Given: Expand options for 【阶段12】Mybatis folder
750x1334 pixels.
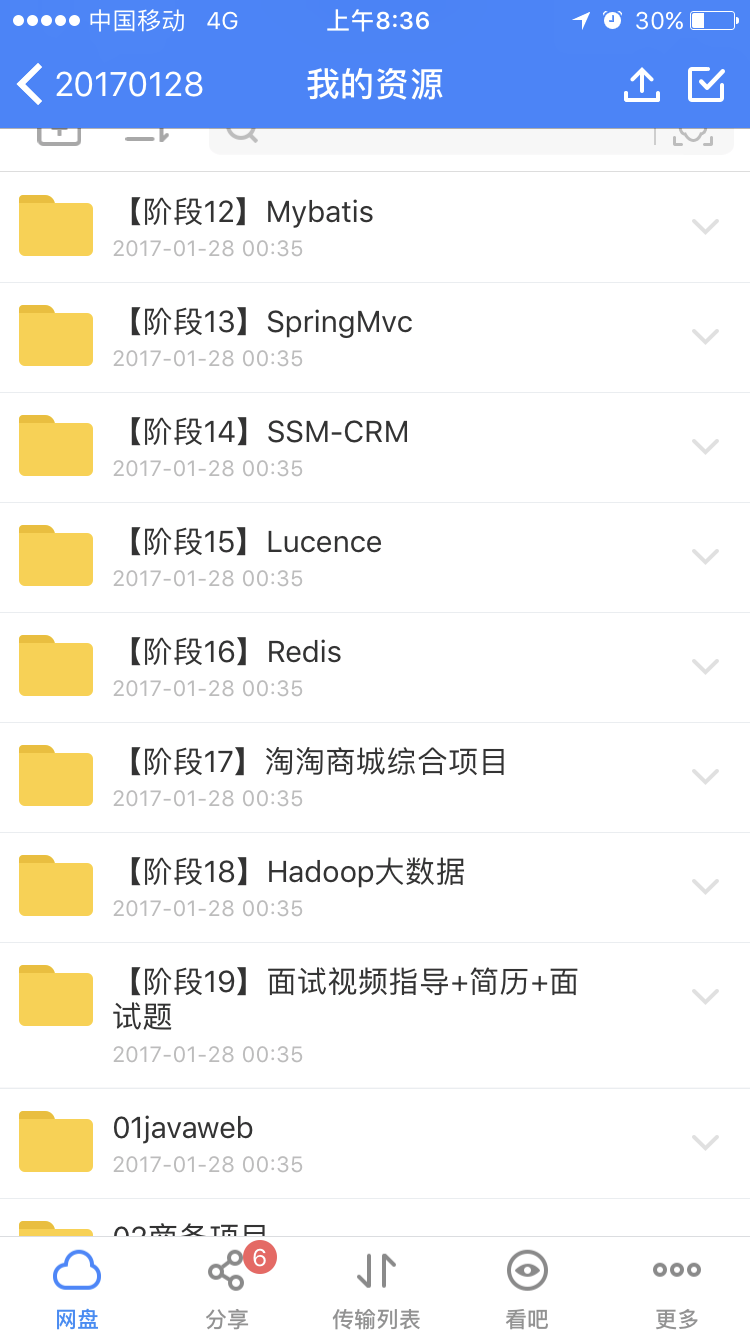Looking at the screenshot, I should click(x=707, y=226).
